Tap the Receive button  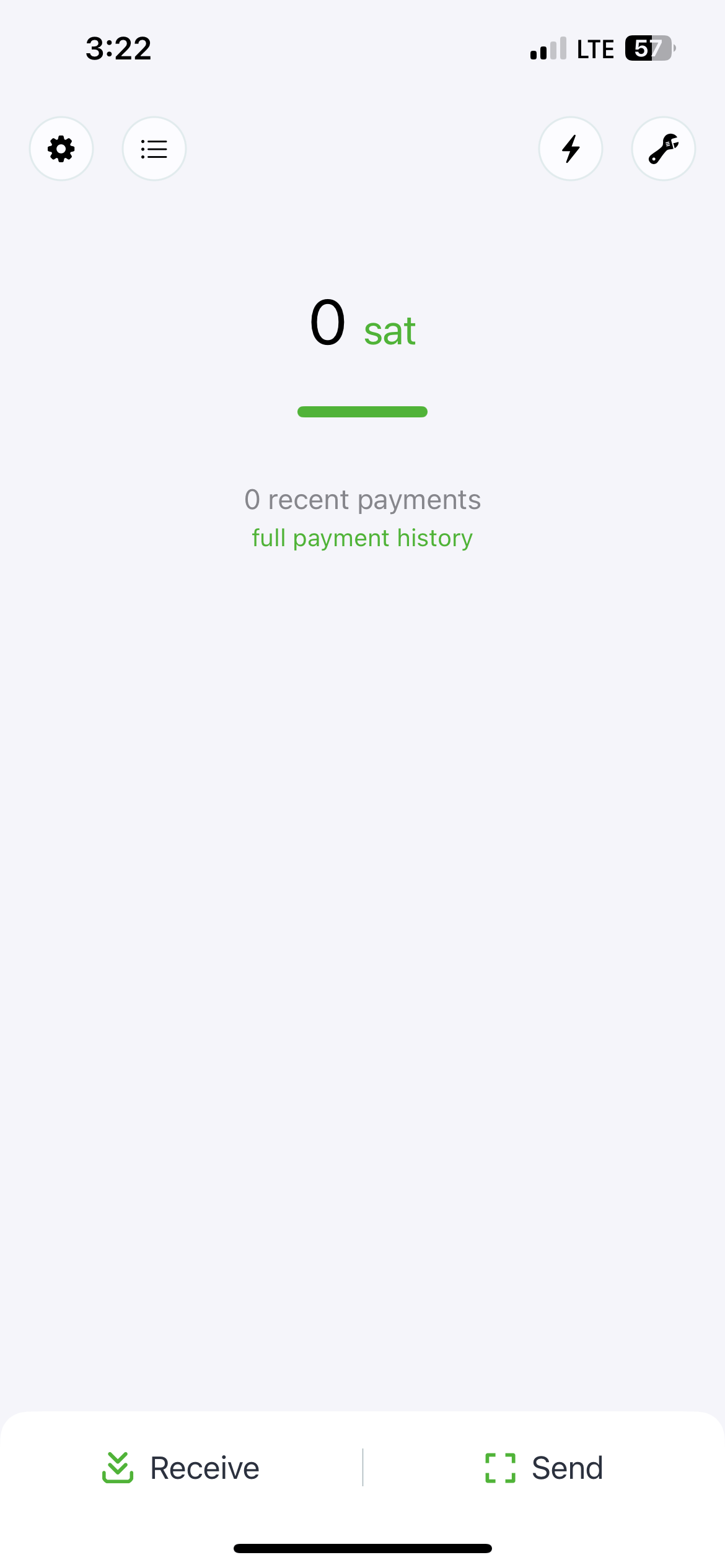[x=181, y=1467]
